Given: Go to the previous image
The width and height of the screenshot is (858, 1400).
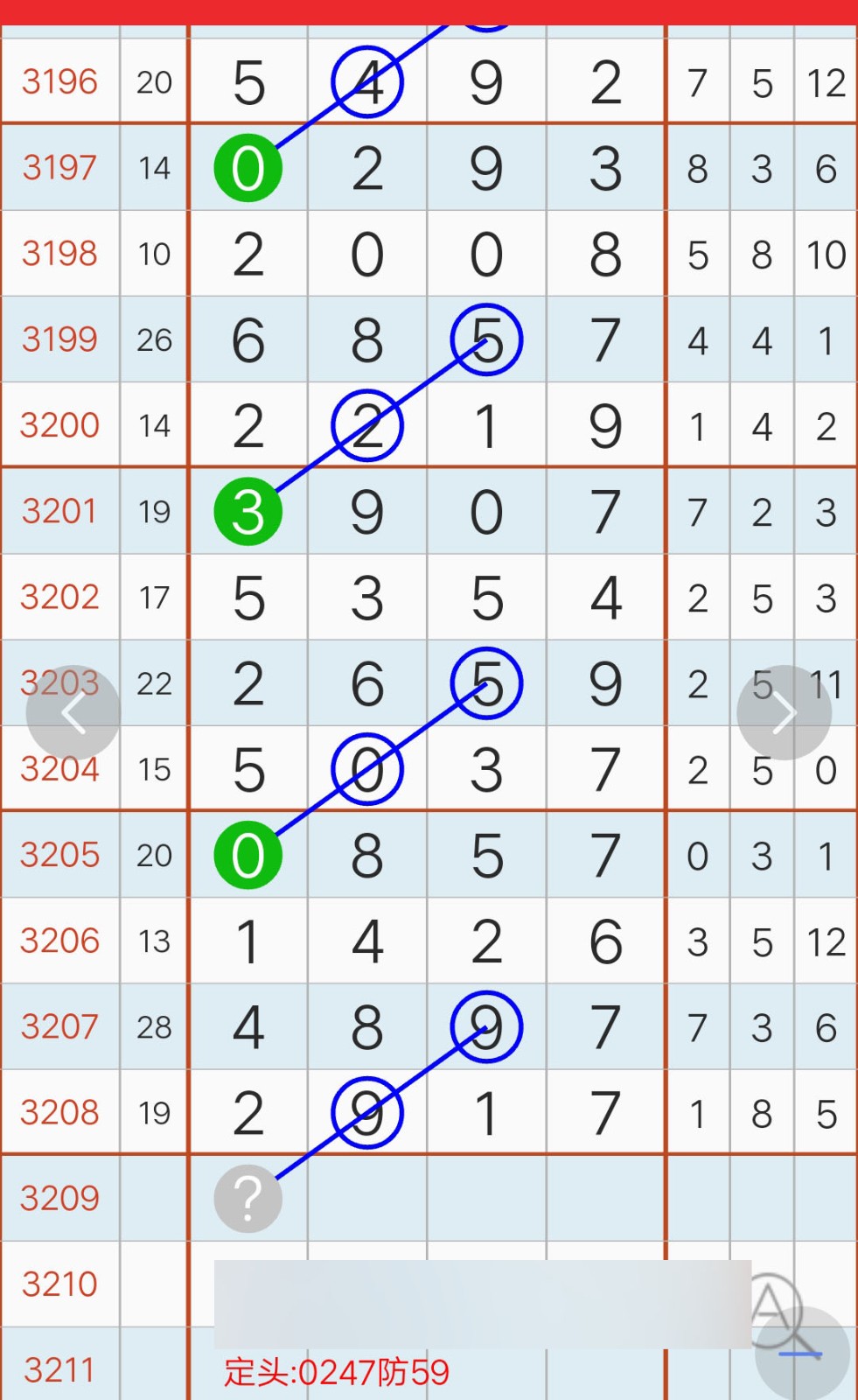Looking at the screenshot, I should [x=73, y=713].
